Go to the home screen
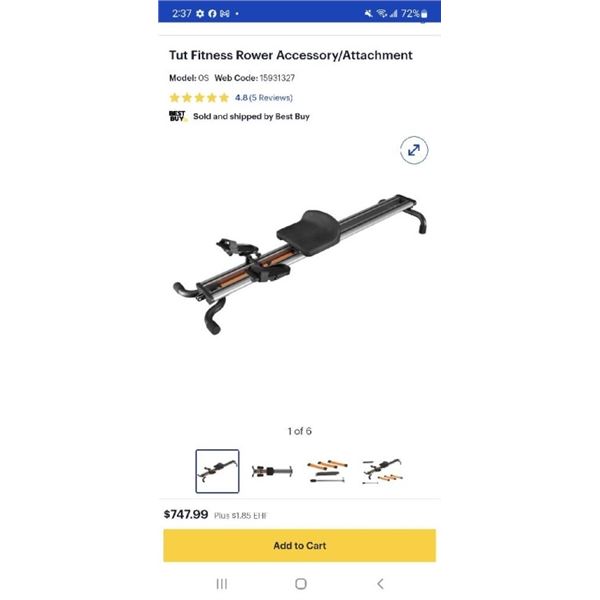600x600 pixels. tap(300, 584)
